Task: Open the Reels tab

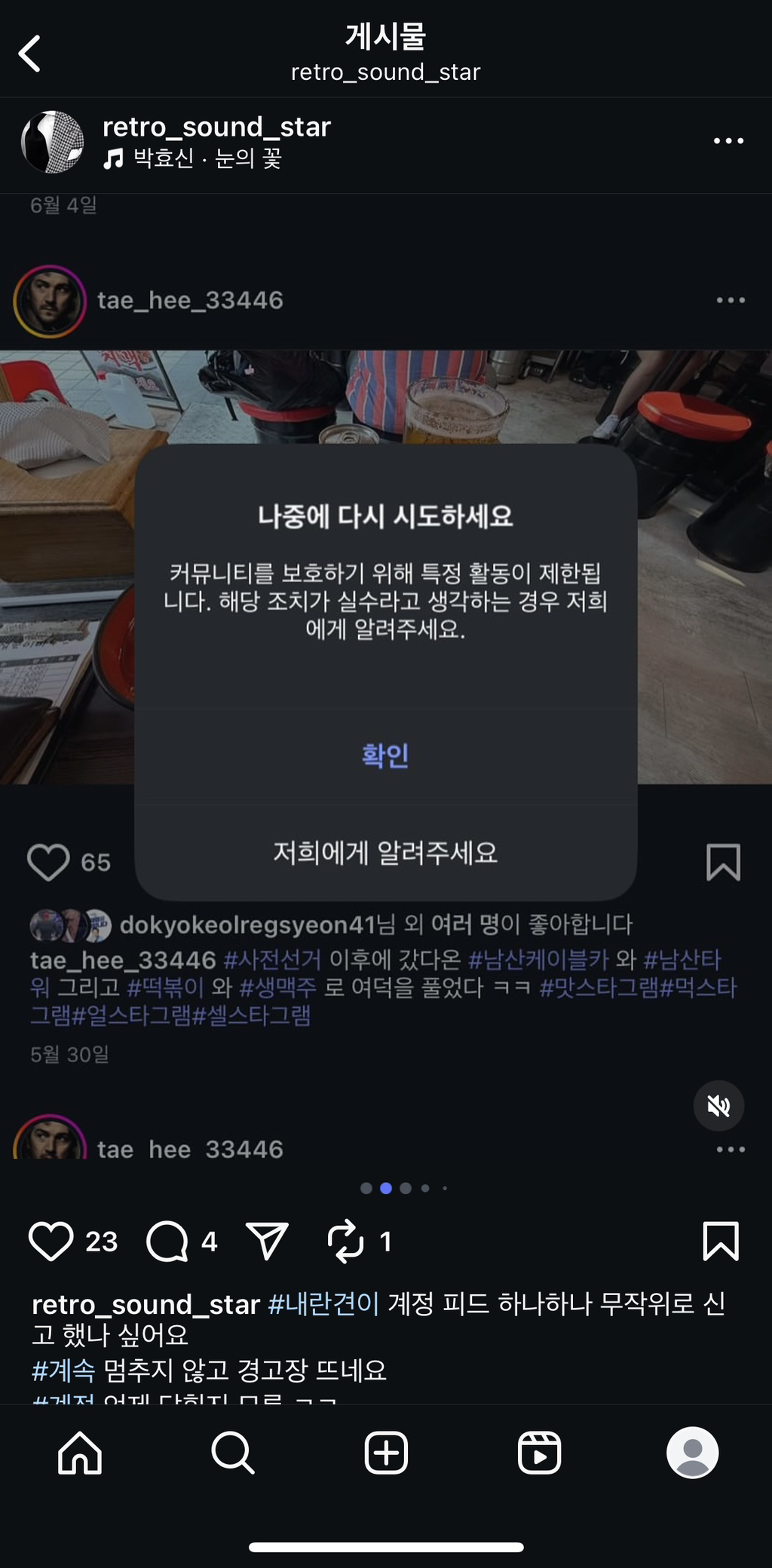Action: (539, 1453)
